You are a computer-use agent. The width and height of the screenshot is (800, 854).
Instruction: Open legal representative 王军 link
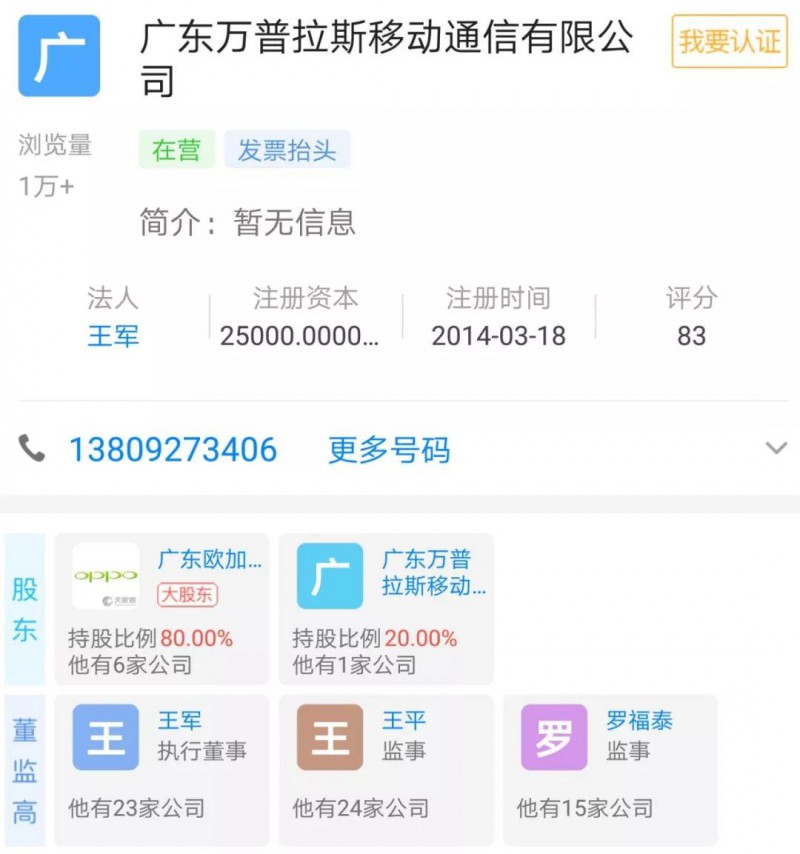pos(113,336)
